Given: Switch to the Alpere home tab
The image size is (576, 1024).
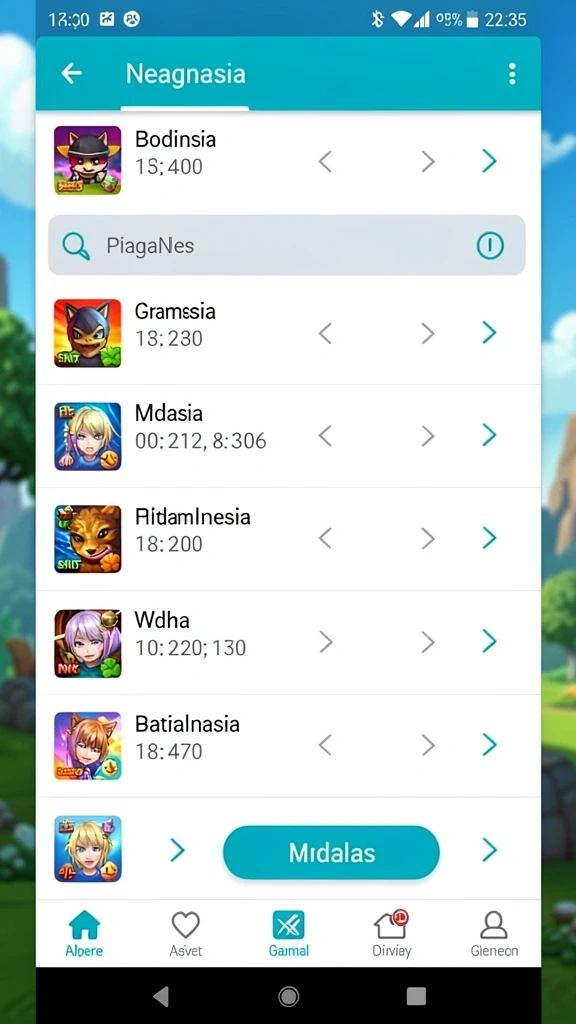Looking at the screenshot, I should 84,935.
